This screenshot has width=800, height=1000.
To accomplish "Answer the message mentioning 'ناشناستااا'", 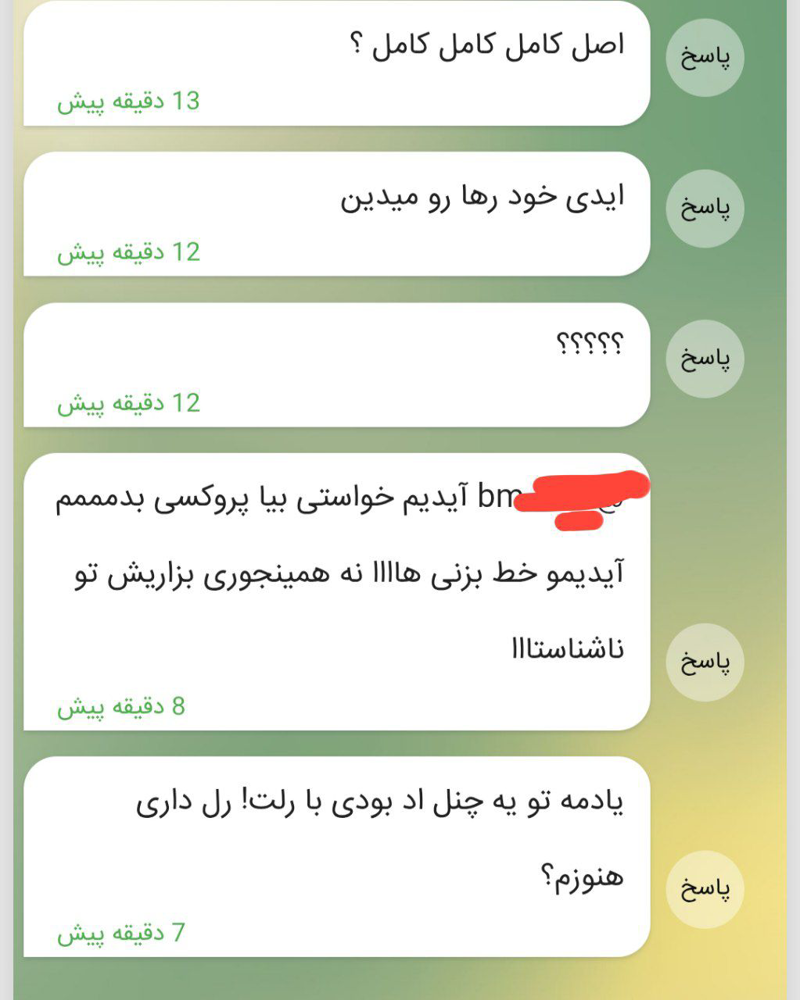I will pyautogui.click(x=706, y=664).
